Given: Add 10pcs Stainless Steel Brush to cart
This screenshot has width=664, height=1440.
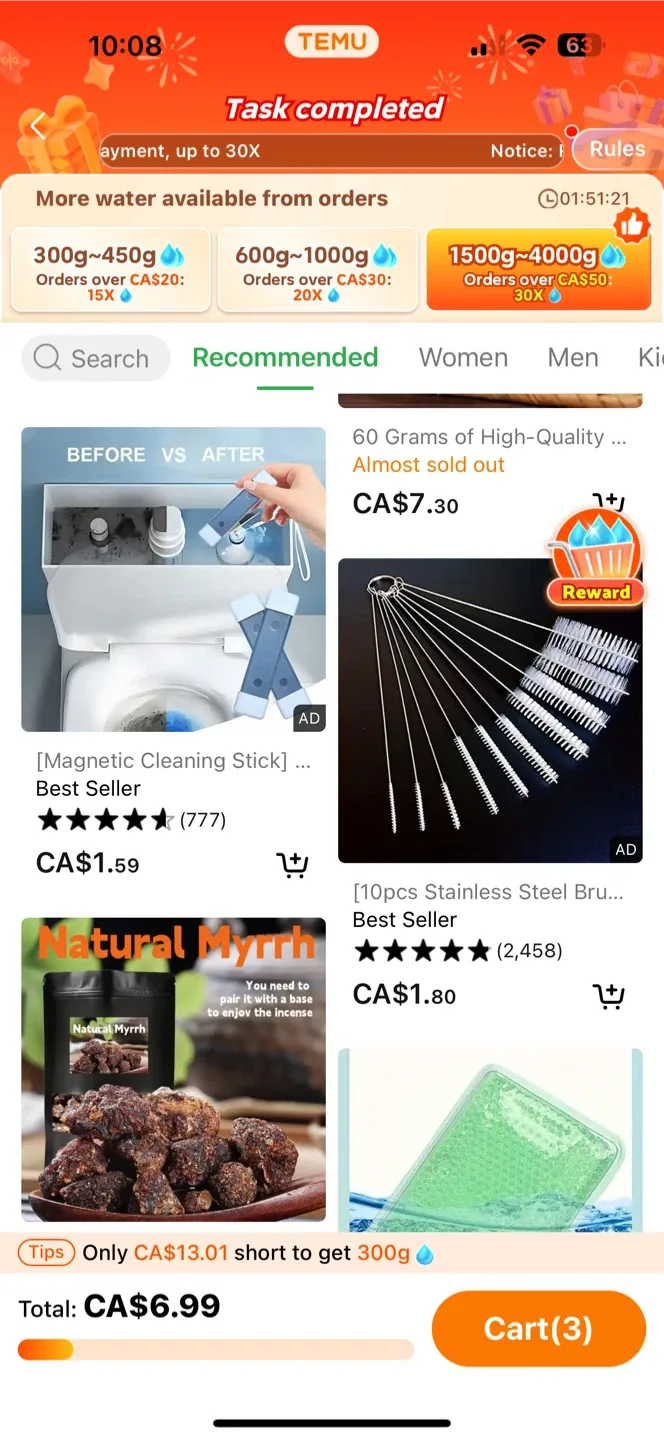Looking at the screenshot, I should [x=608, y=996].
